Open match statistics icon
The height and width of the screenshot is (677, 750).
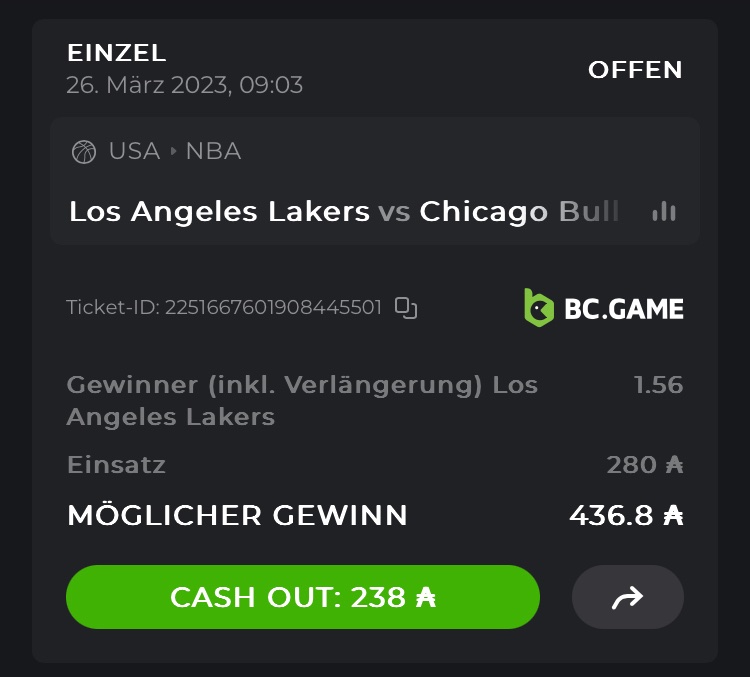click(664, 211)
